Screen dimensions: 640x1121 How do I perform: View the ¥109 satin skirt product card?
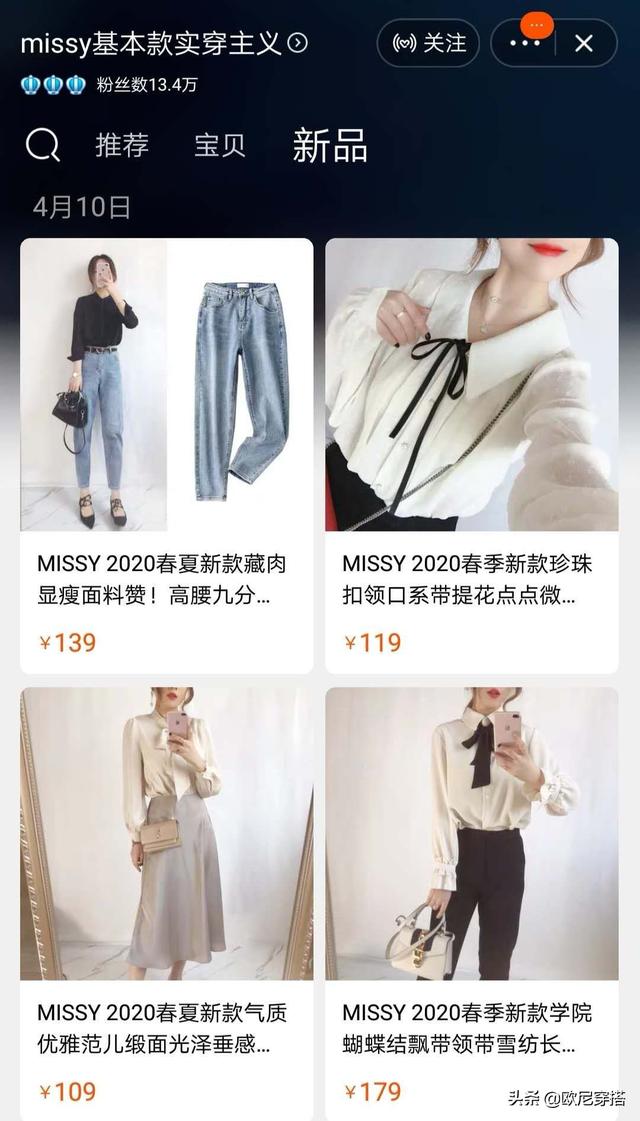(167, 904)
